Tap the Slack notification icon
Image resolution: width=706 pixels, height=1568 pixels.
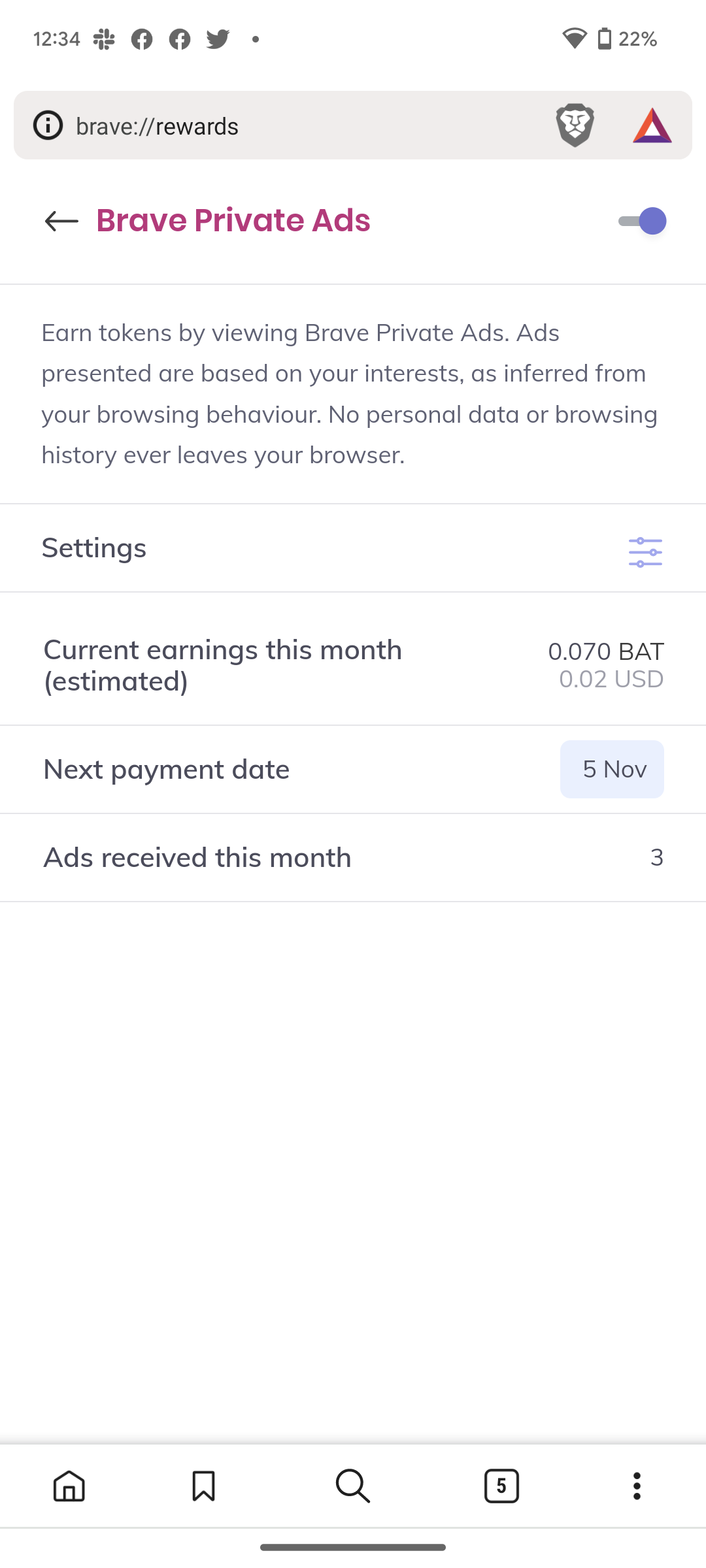(x=105, y=39)
